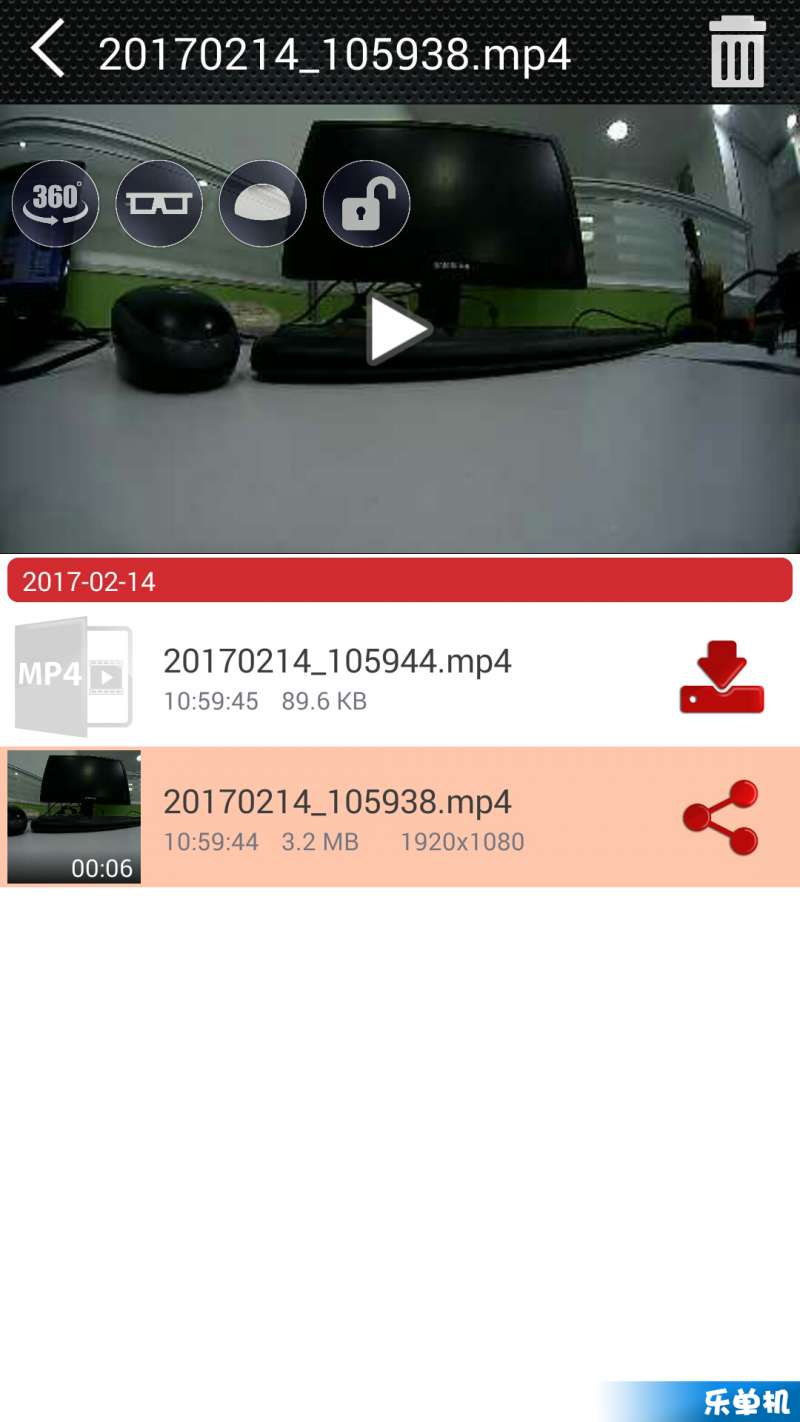The image size is (800, 1422).
Task: Play the video preview
Action: pos(398,329)
